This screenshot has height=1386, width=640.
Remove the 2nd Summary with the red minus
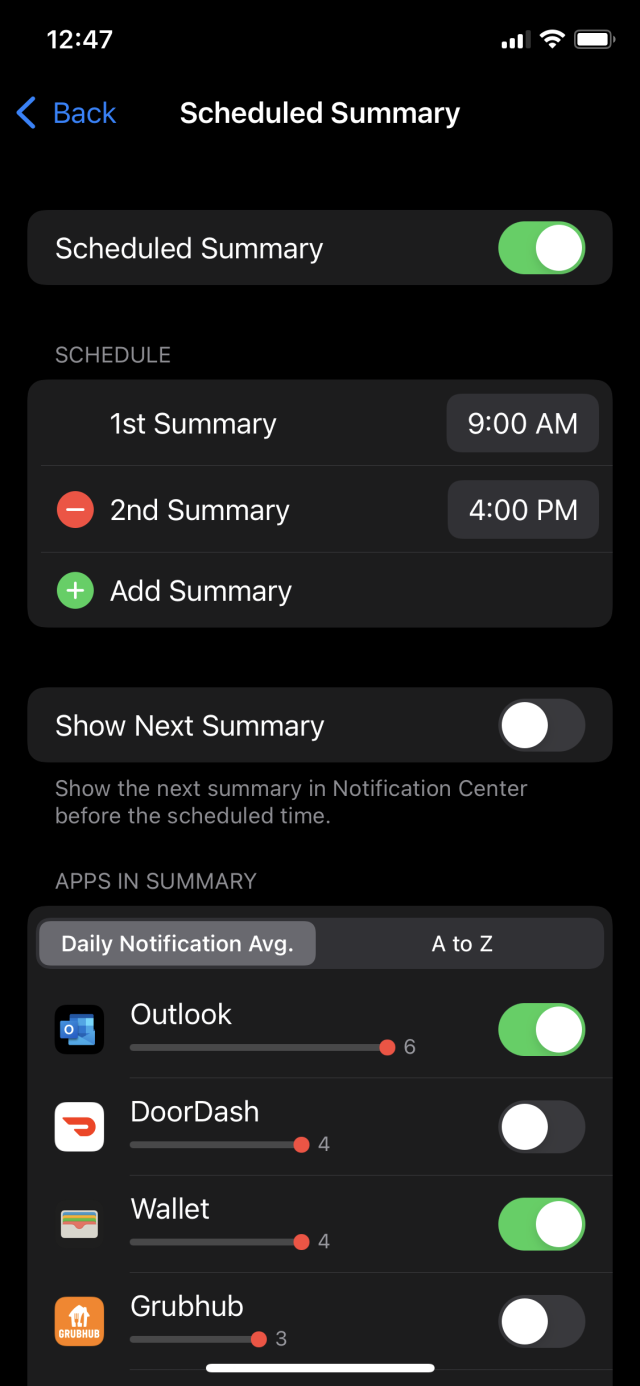(x=75, y=510)
